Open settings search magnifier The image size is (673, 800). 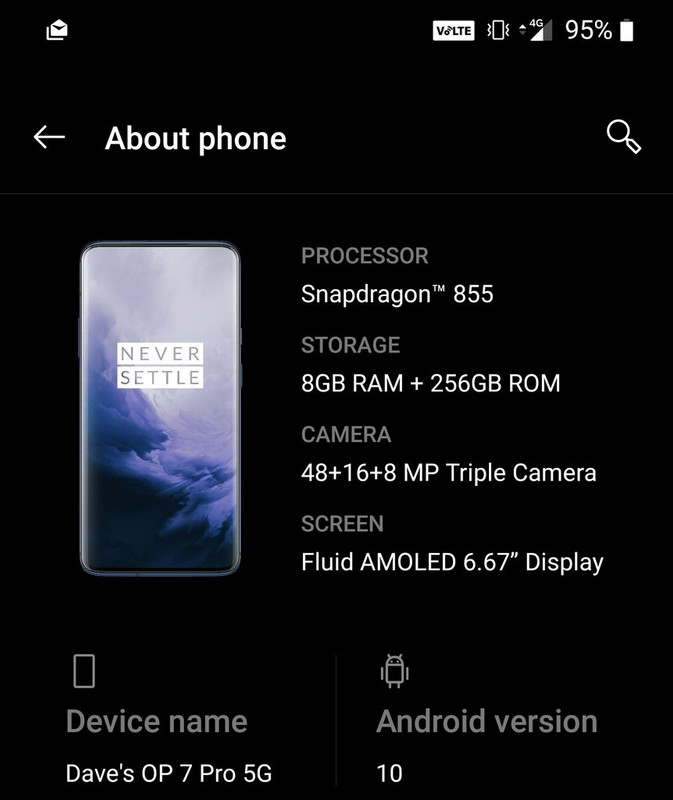tap(623, 137)
